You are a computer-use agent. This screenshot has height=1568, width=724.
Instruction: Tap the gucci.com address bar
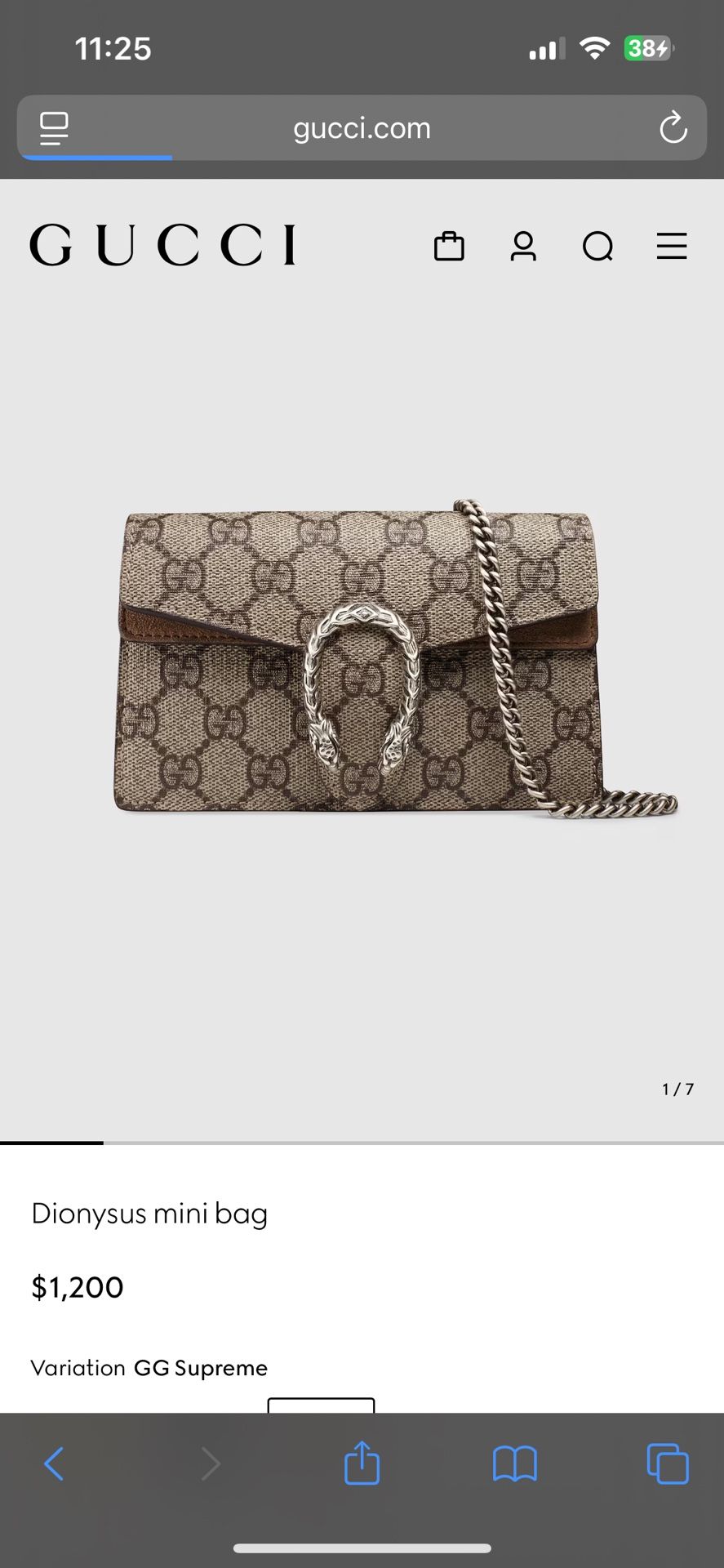[362, 128]
